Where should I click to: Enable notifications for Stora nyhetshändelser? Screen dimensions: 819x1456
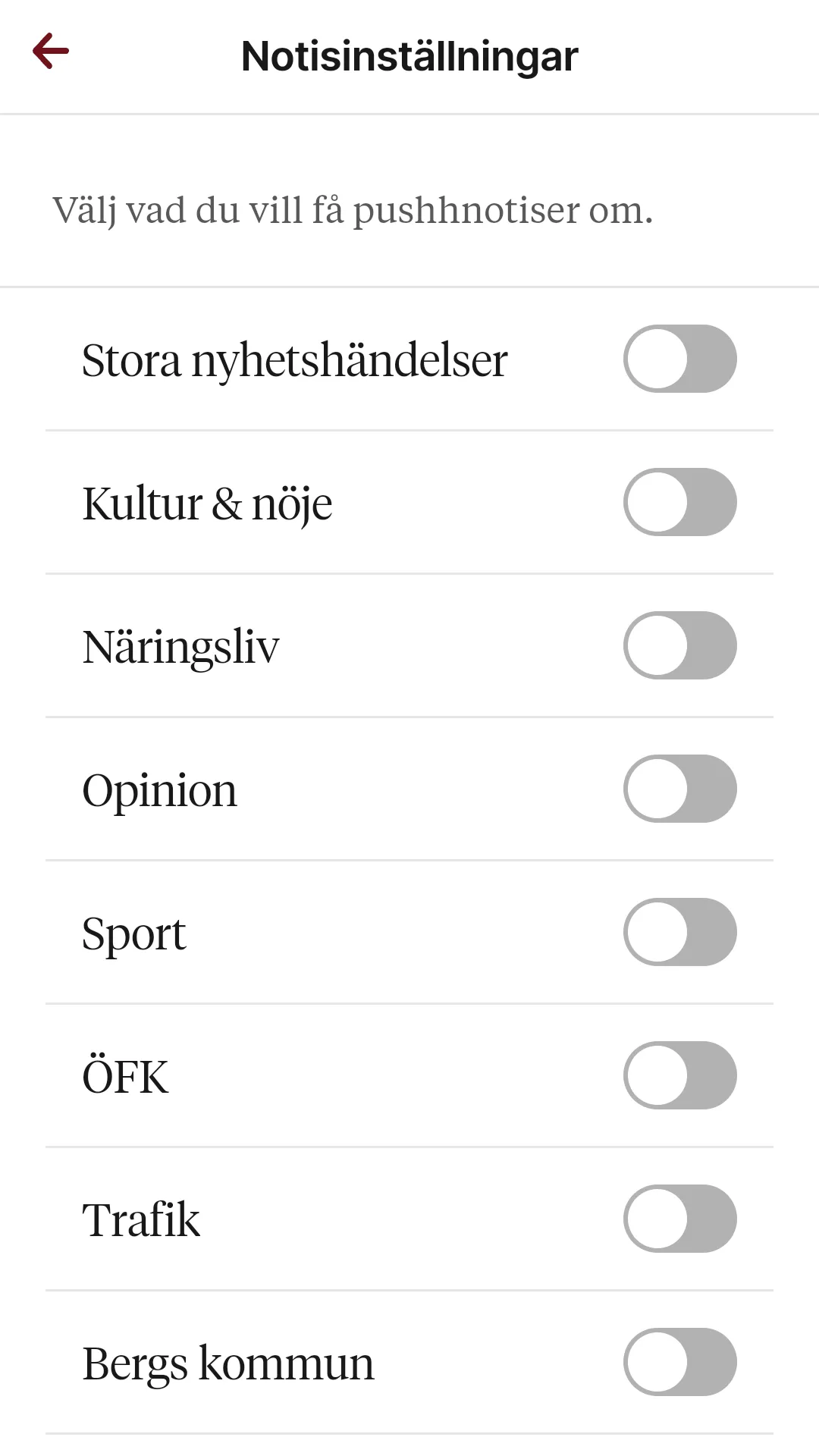coord(680,358)
